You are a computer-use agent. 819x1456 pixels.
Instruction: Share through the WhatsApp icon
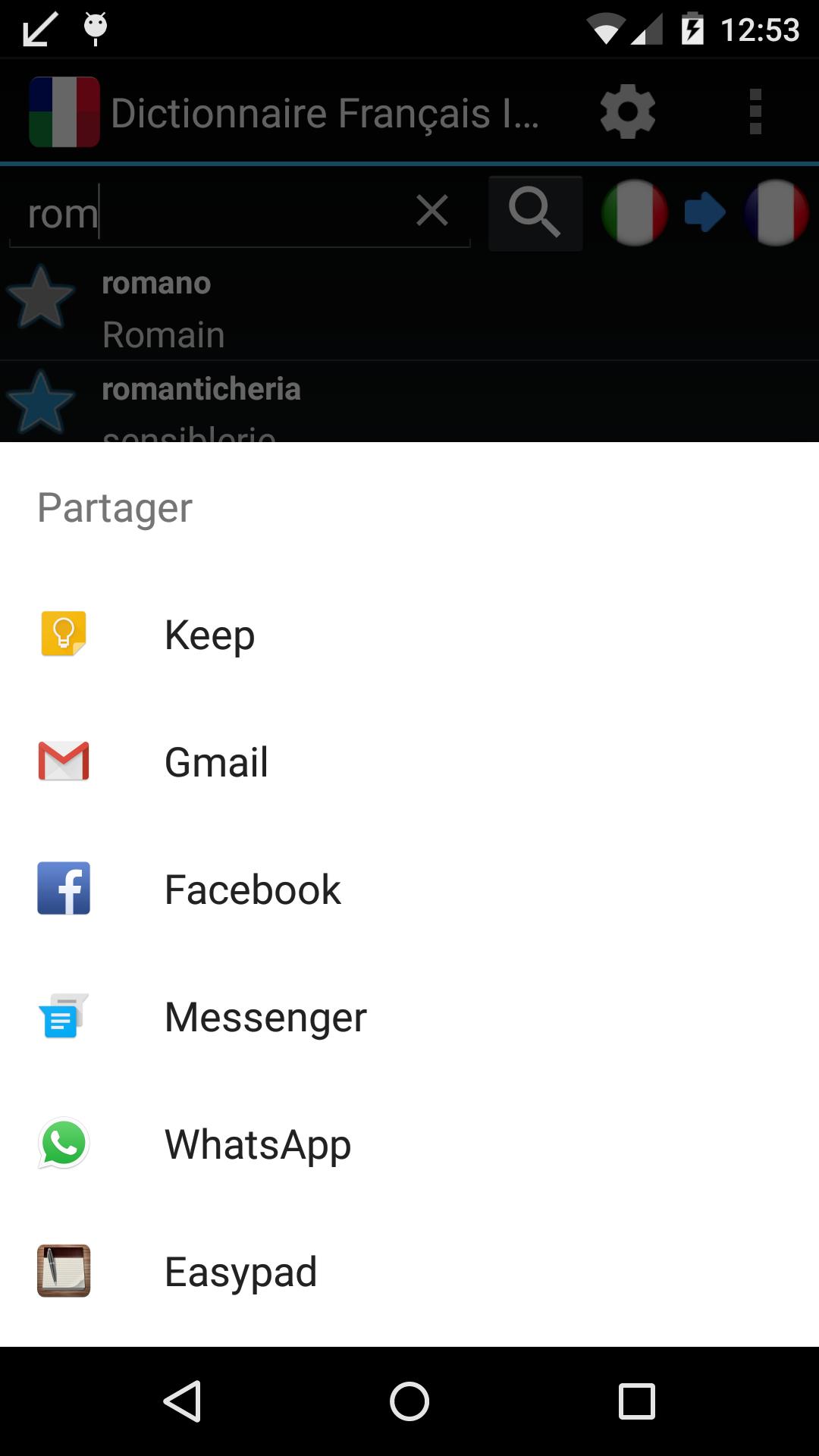pos(63,1144)
